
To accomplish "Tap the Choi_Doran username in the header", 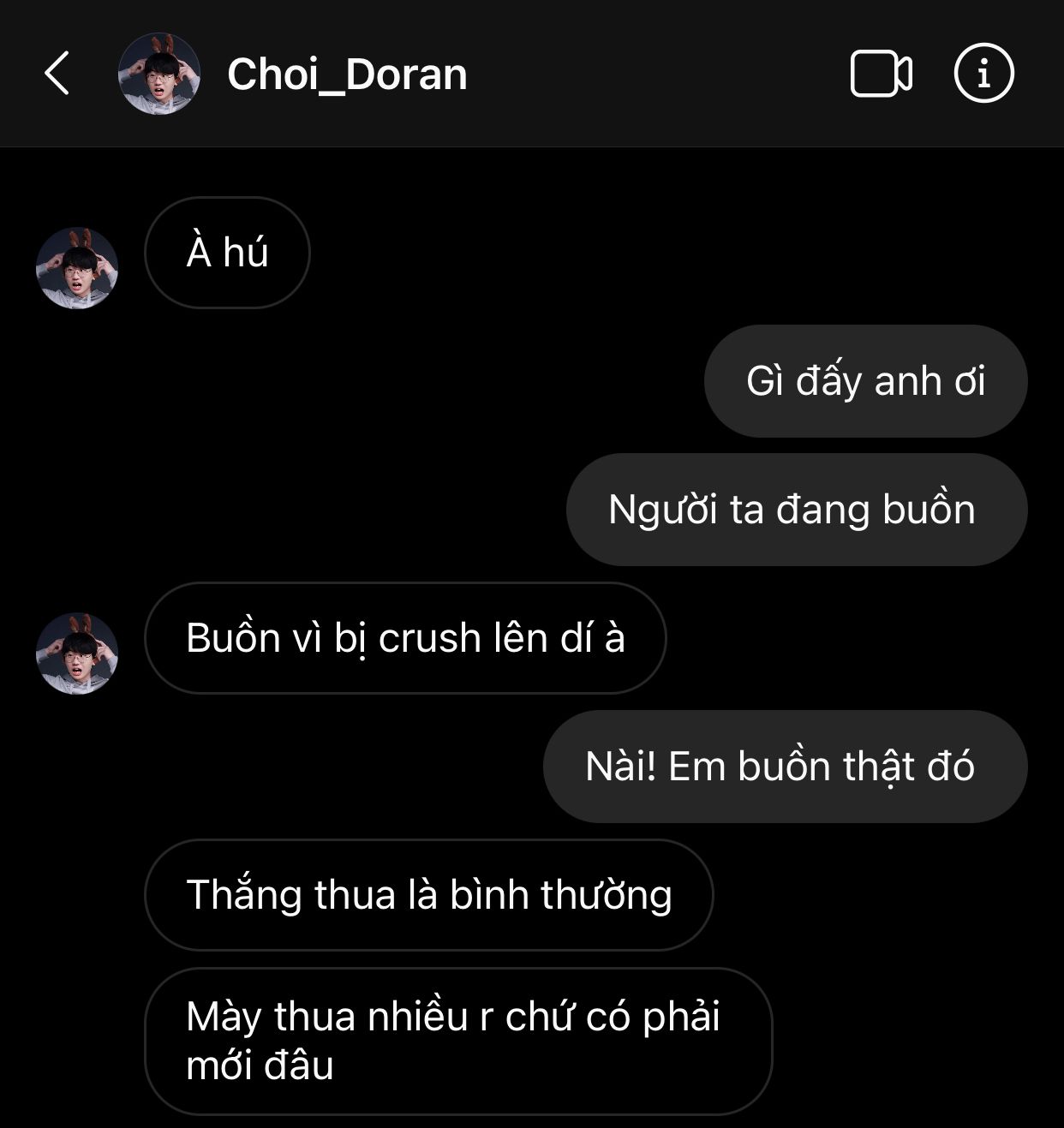I will click(x=347, y=75).
